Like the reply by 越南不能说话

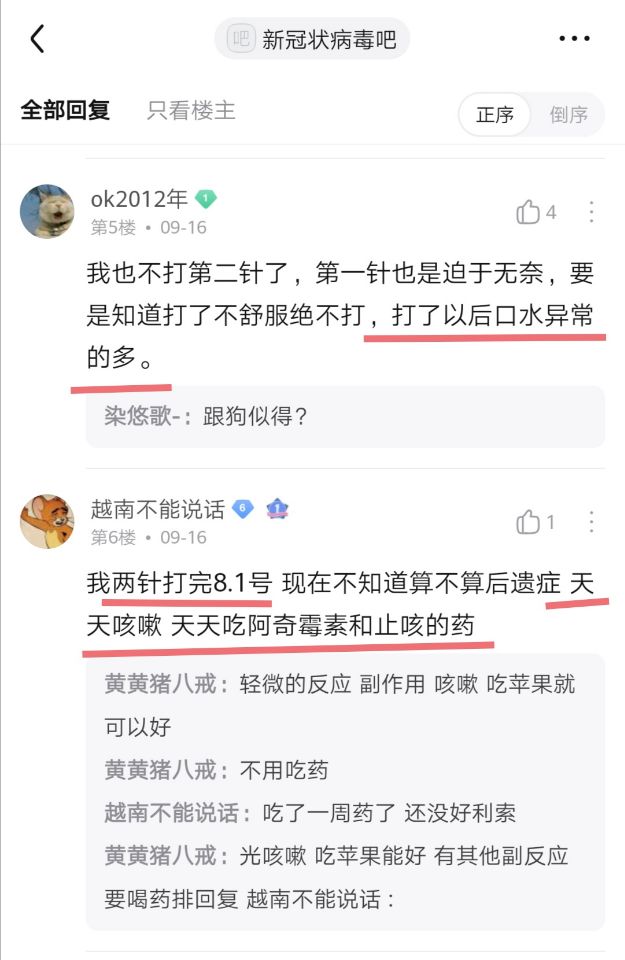click(536, 522)
